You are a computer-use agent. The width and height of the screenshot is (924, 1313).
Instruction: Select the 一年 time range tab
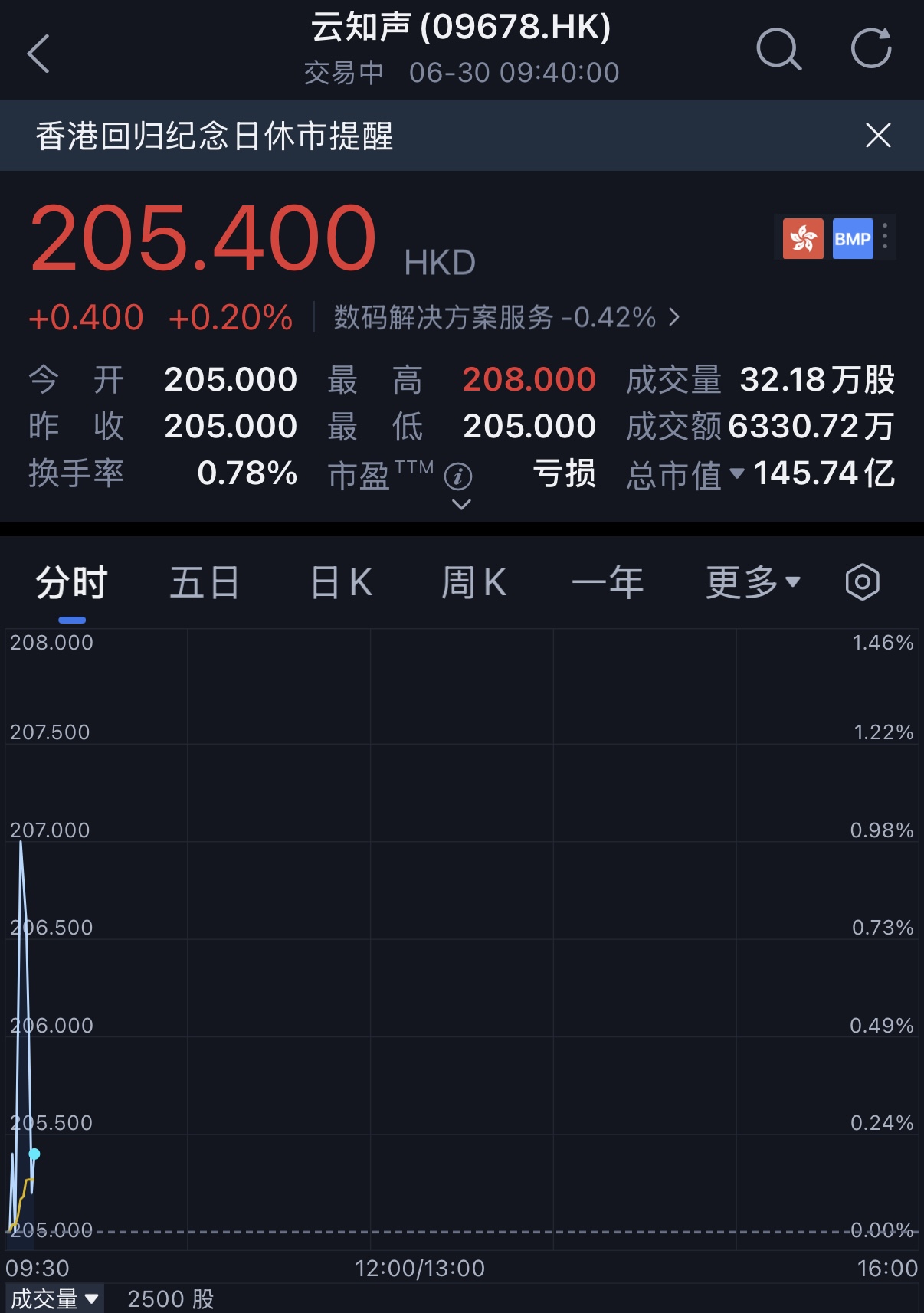click(608, 582)
